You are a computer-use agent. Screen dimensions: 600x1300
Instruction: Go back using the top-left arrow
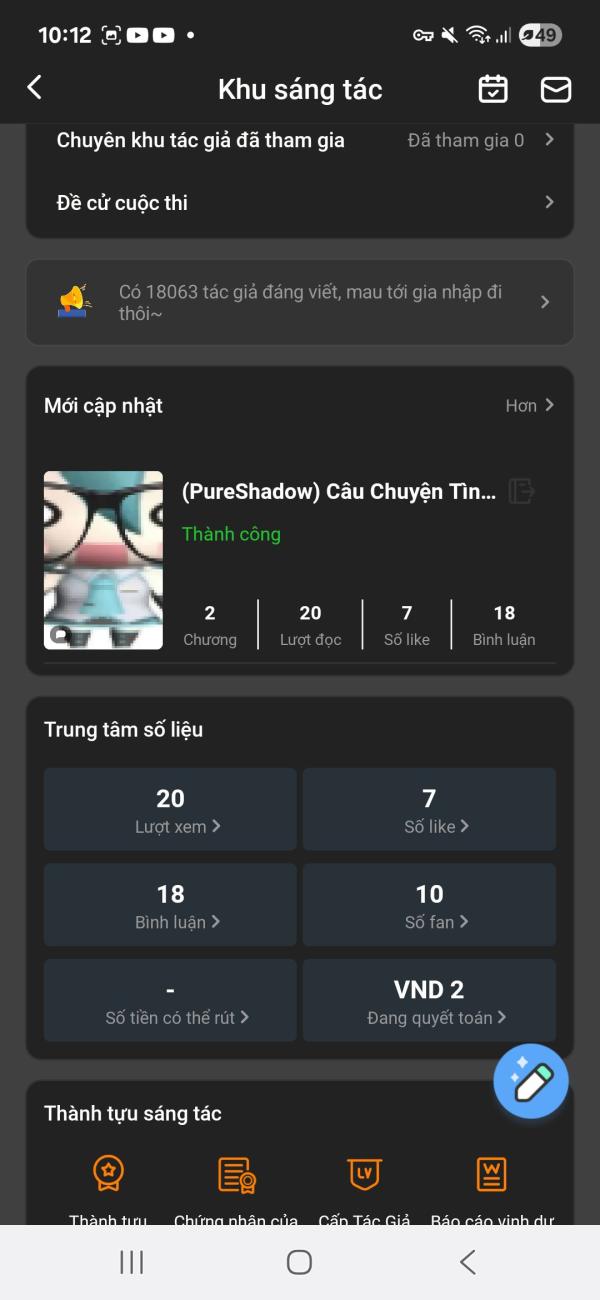(35, 88)
